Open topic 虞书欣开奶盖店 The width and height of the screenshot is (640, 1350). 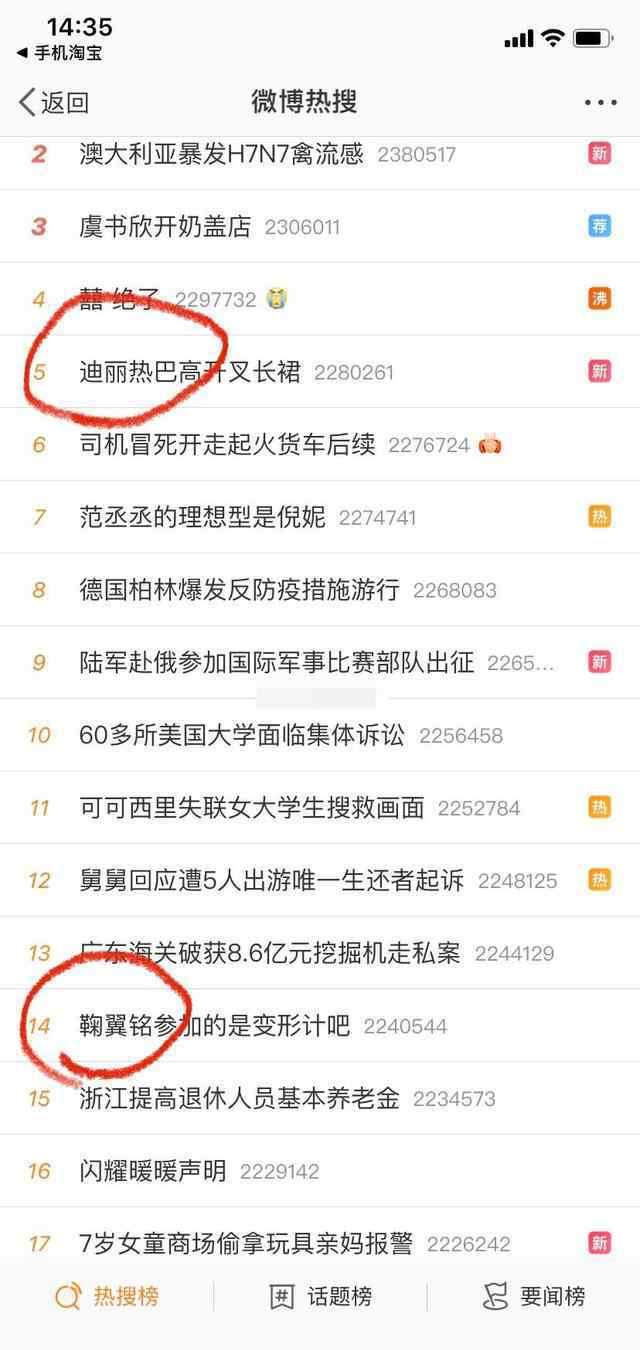tap(165, 227)
